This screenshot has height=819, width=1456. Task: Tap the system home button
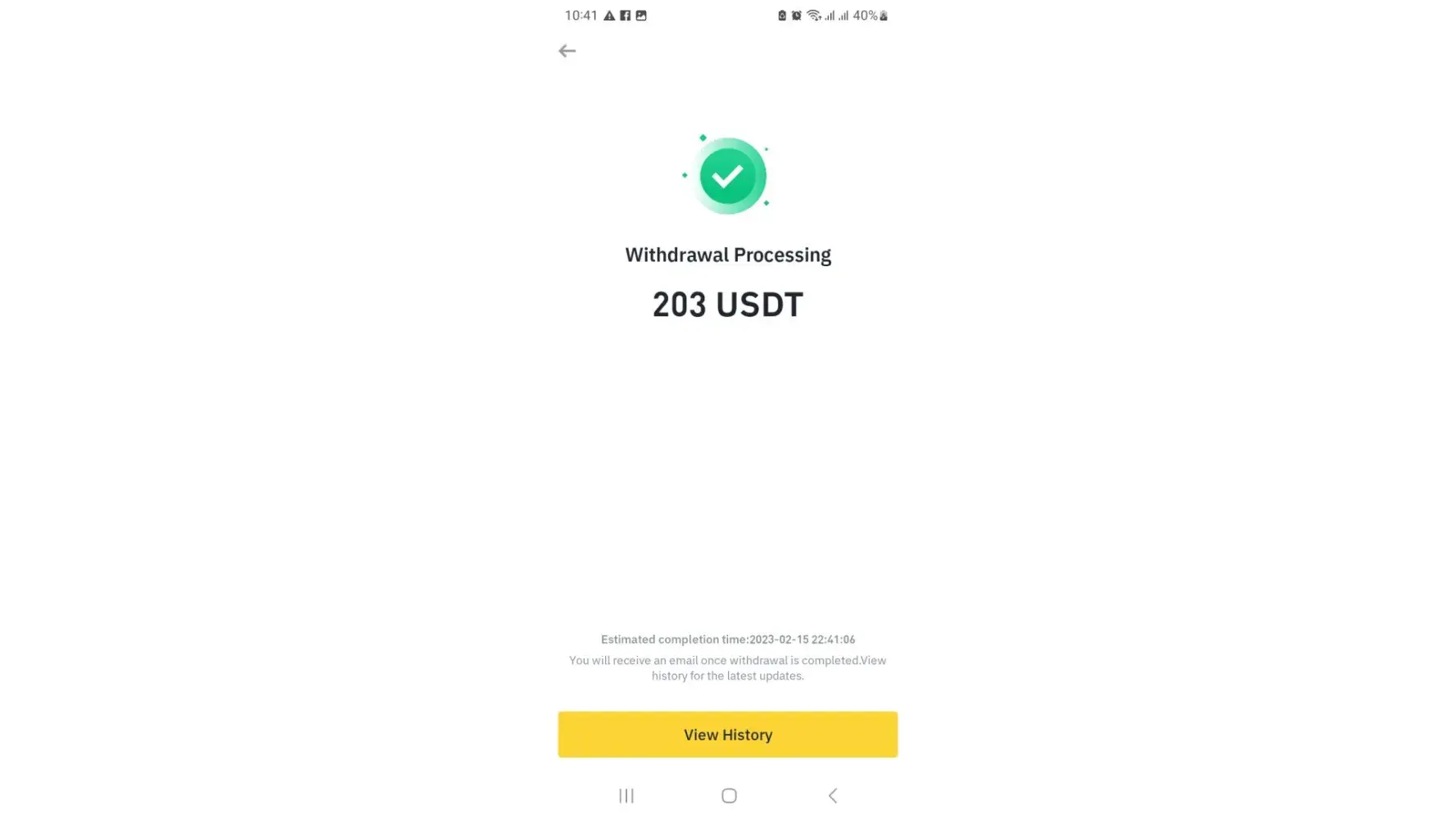pyautogui.click(x=729, y=795)
